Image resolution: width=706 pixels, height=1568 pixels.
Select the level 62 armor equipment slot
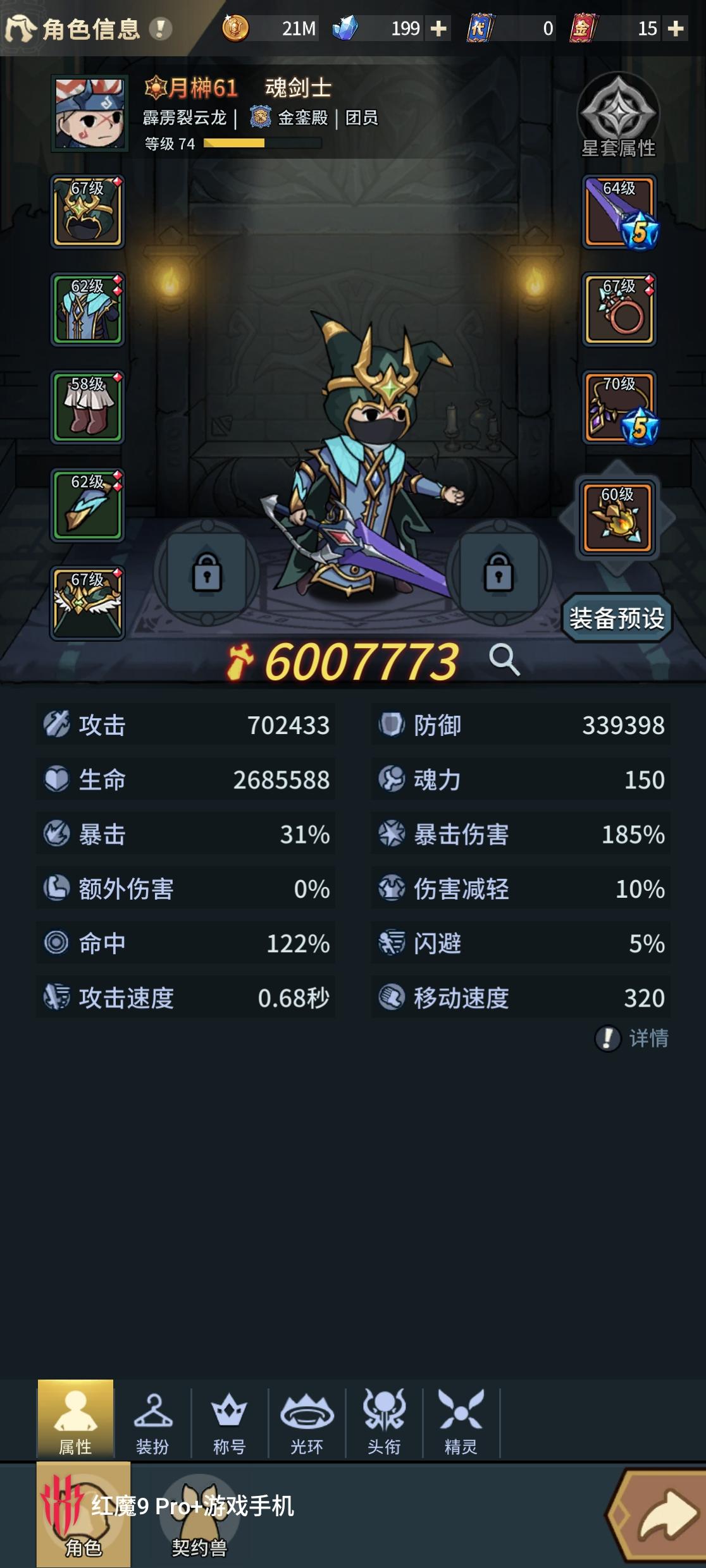(x=87, y=310)
